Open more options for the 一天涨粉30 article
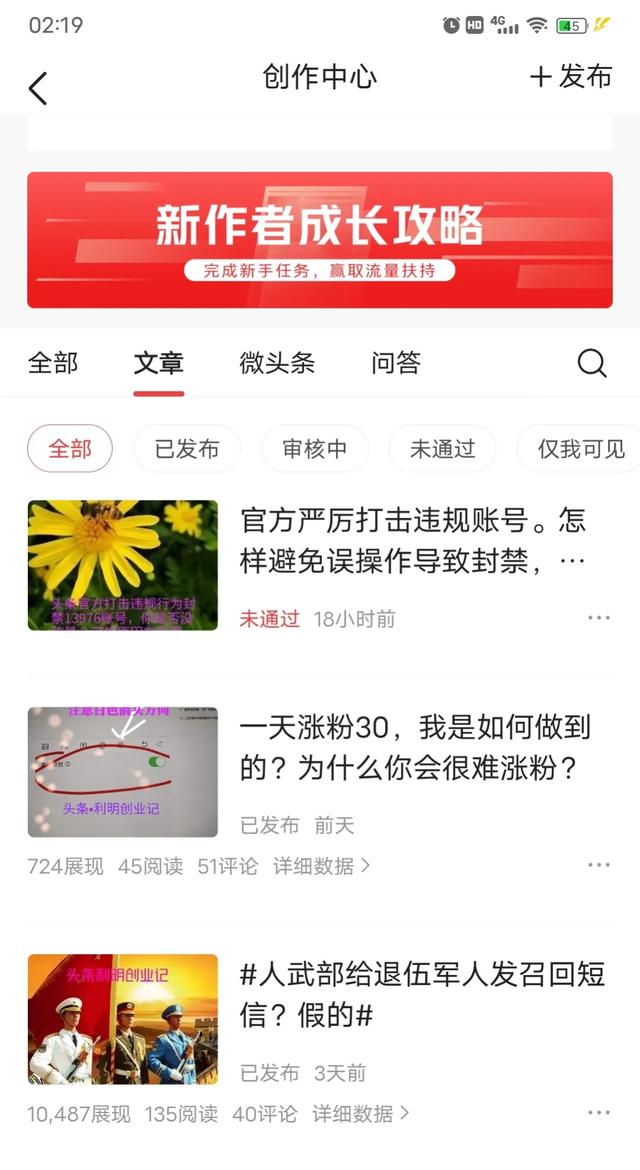Viewport: 640px width, 1170px height. click(599, 865)
